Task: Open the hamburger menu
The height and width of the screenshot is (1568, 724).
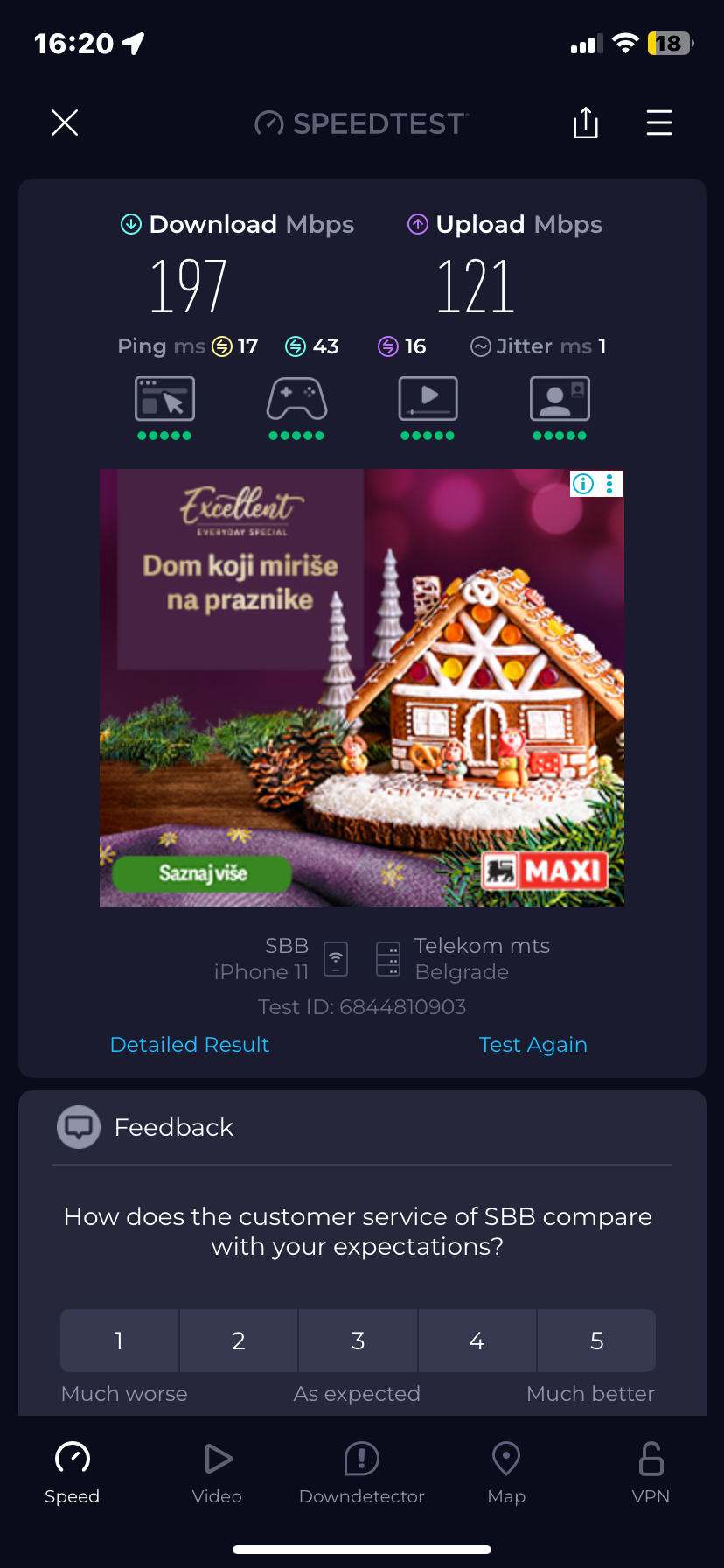Action: tap(658, 122)
